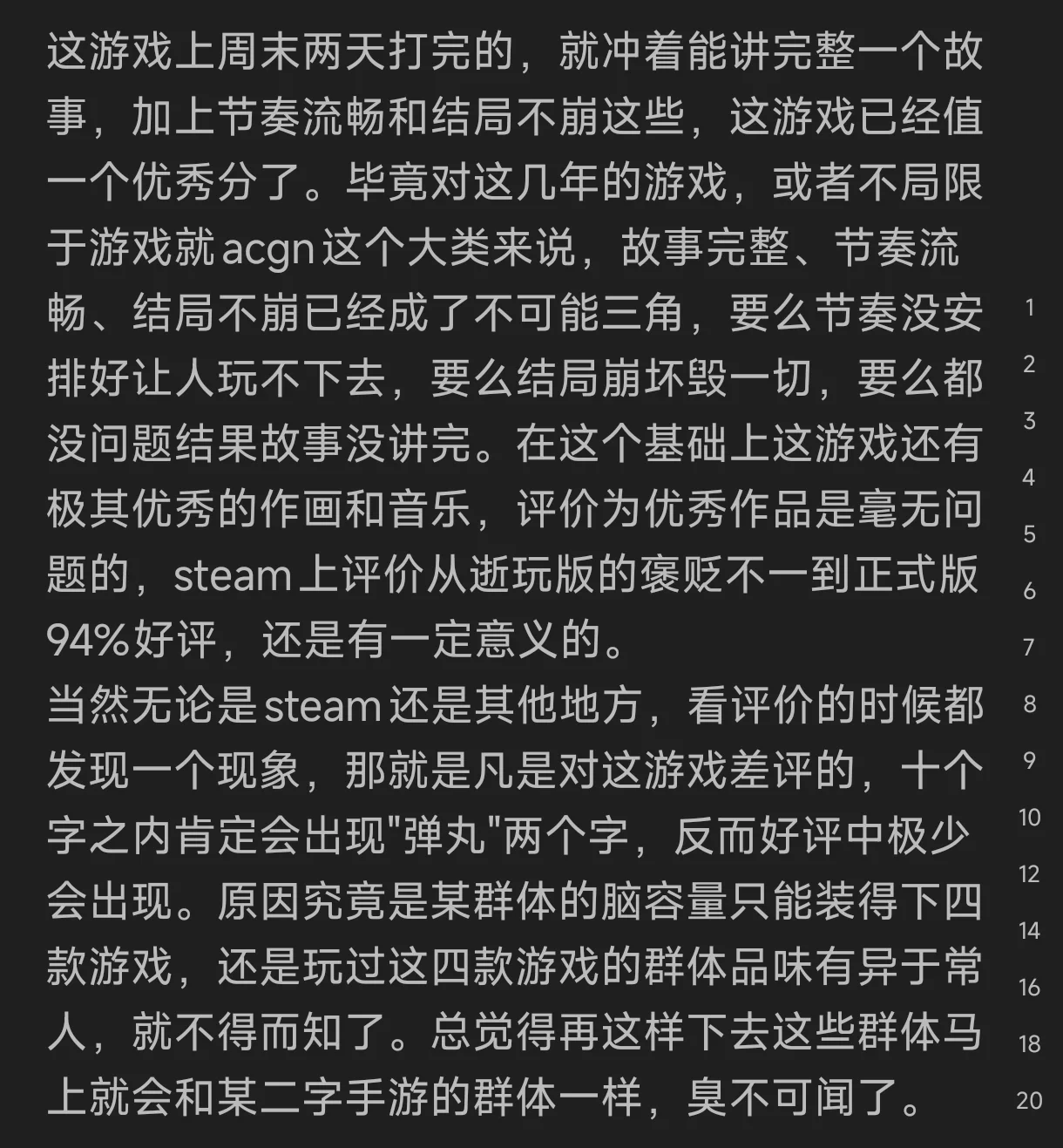
Task: Select 10 in the side index
Action: pos(1029,818)
